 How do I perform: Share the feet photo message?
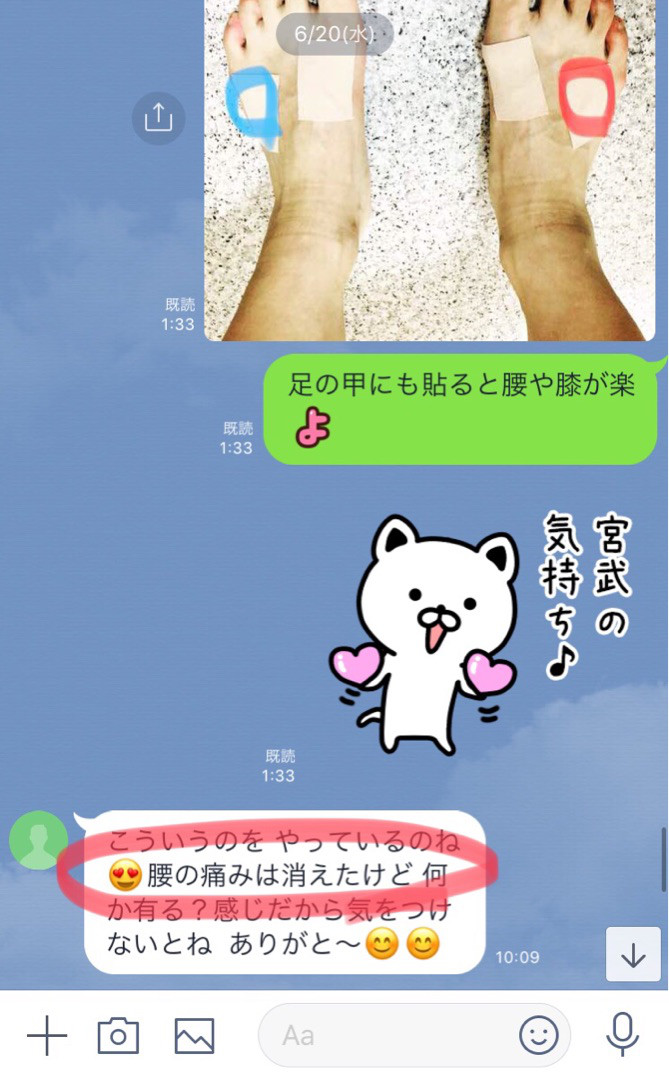click(158, 119)
